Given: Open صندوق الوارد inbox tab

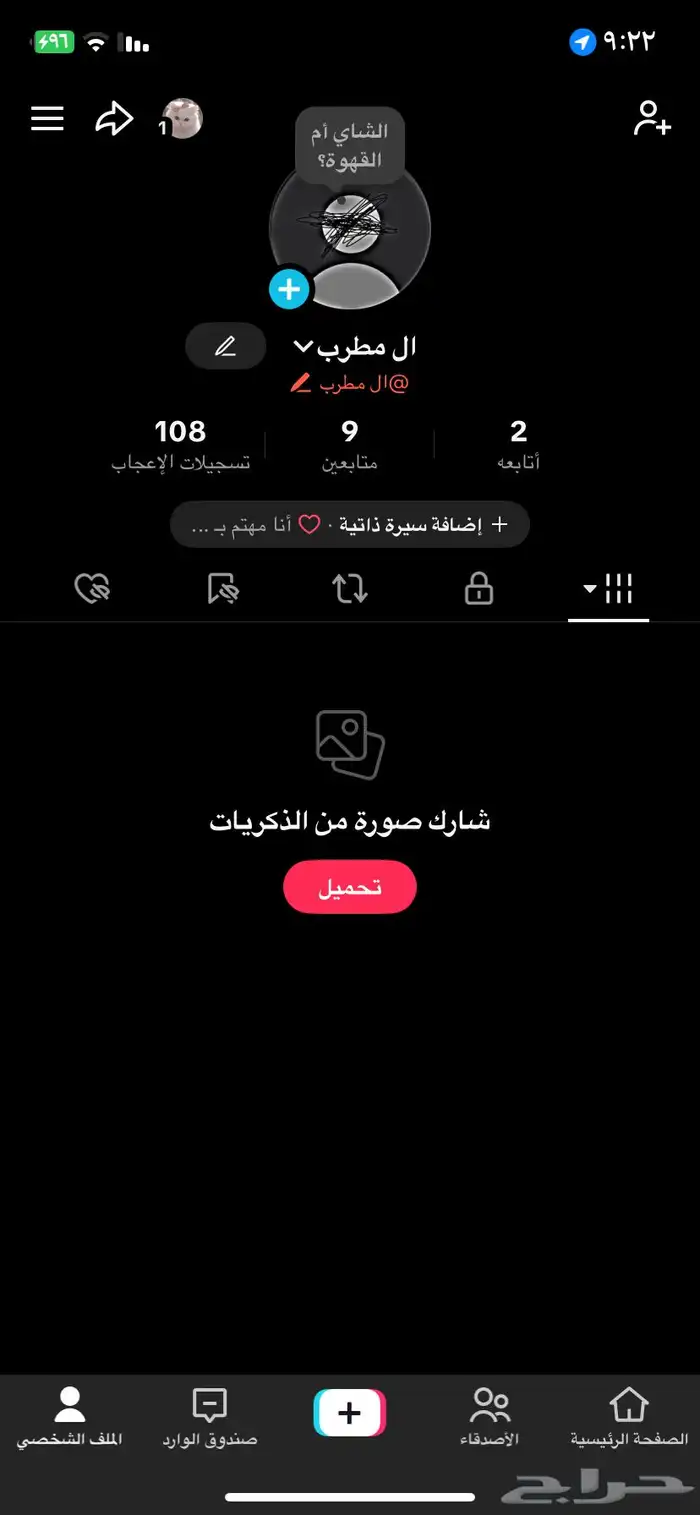Looking at the screenshot, I should 210,1417.
